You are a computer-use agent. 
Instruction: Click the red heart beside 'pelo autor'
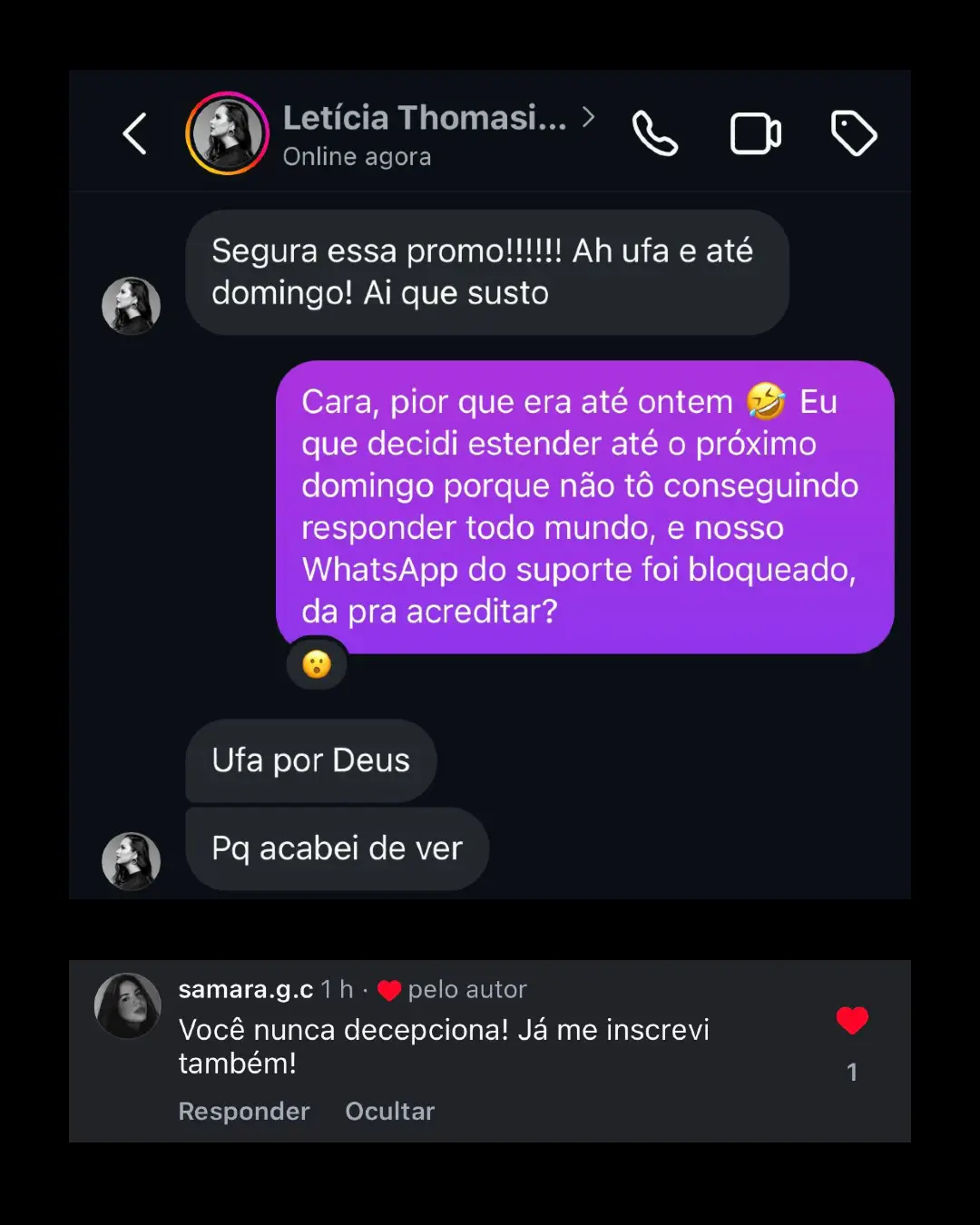point(390,989)
